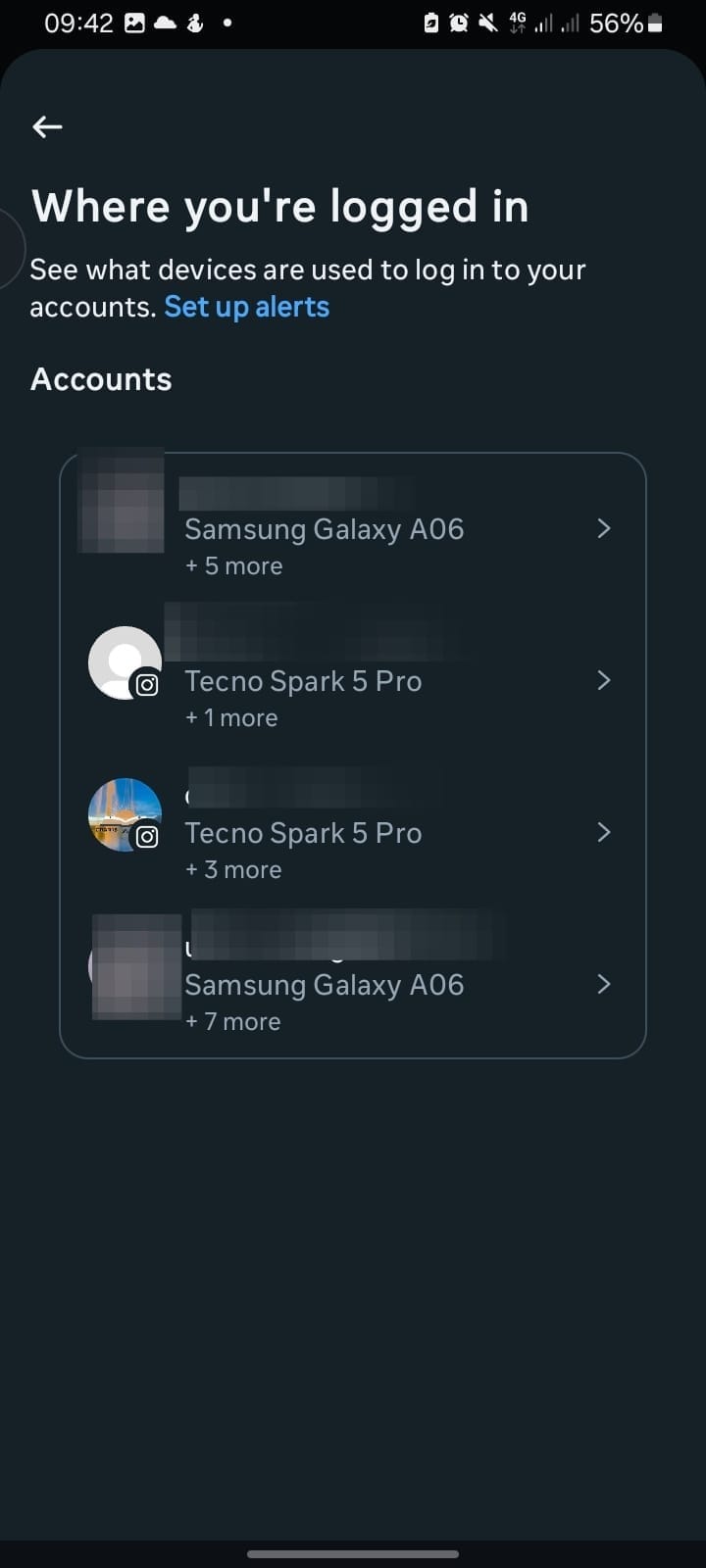This screenshot has height=1568, width=706.
Task: Open the Samsung Galaxy A06 account with 5 more
Action: point(353,530)
